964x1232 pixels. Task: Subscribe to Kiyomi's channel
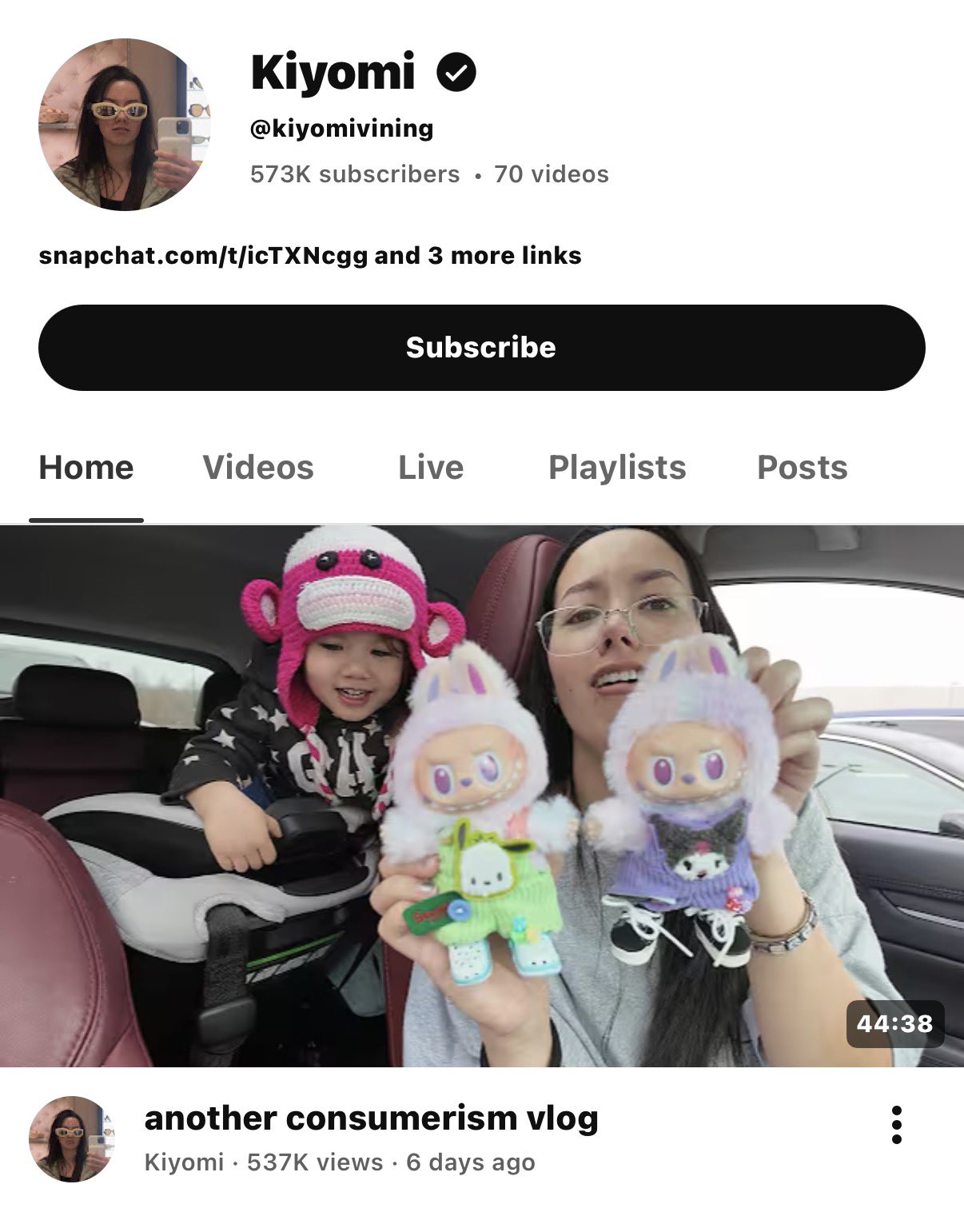coord(481,348)
